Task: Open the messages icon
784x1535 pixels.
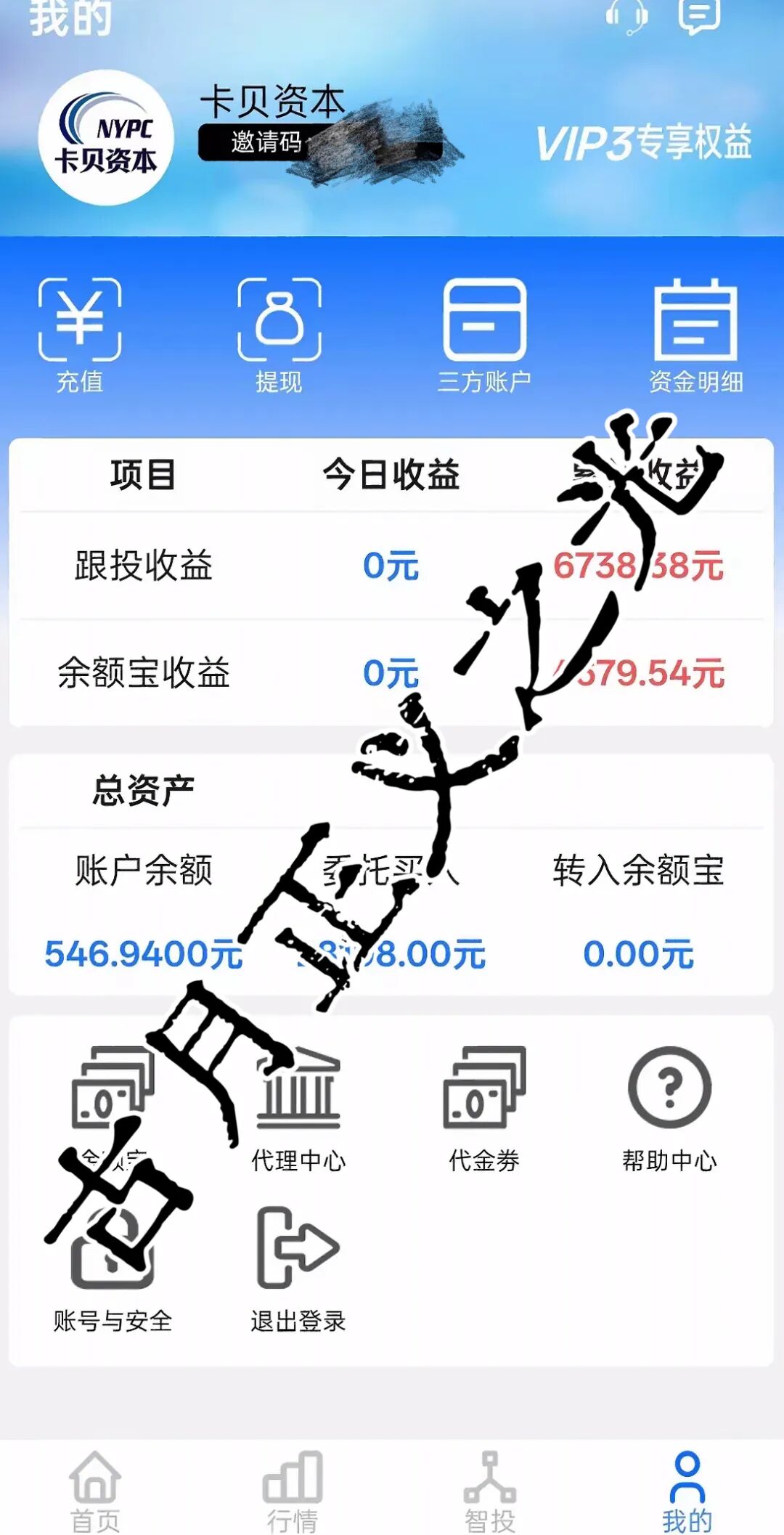Action: 698,15
